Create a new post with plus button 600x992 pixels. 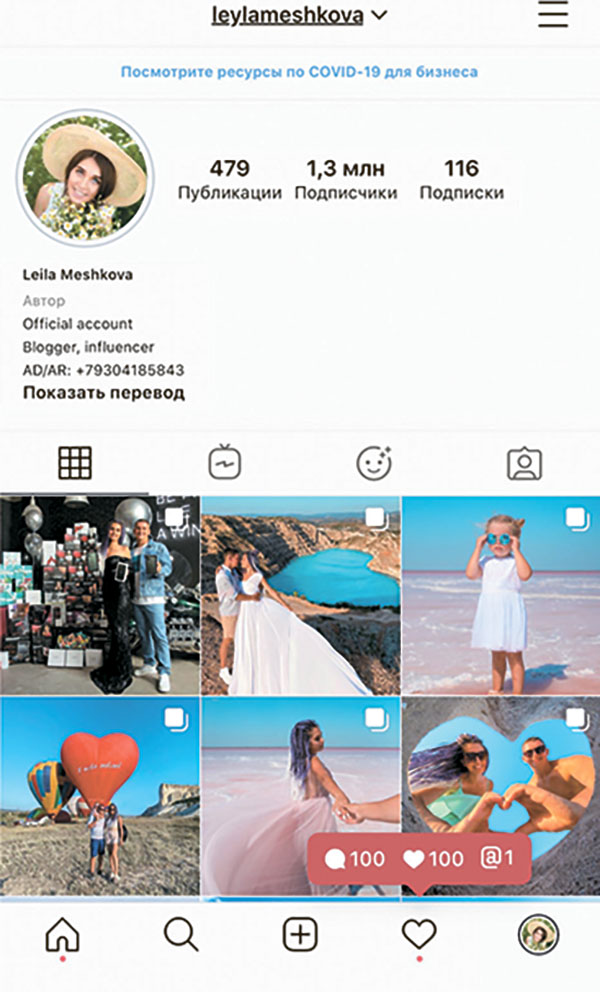point(300,934)
